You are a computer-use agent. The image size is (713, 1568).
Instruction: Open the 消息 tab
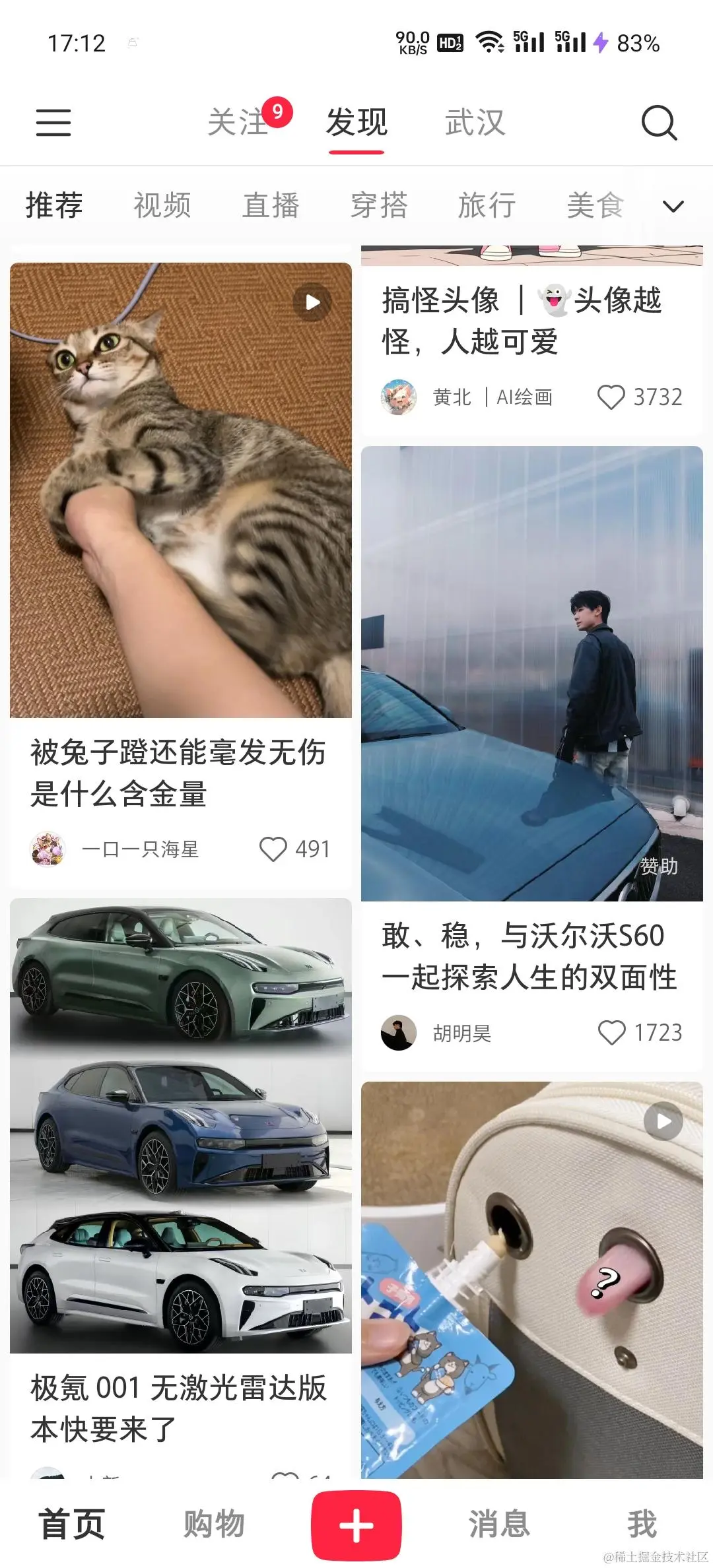(x=499, y=1524)
